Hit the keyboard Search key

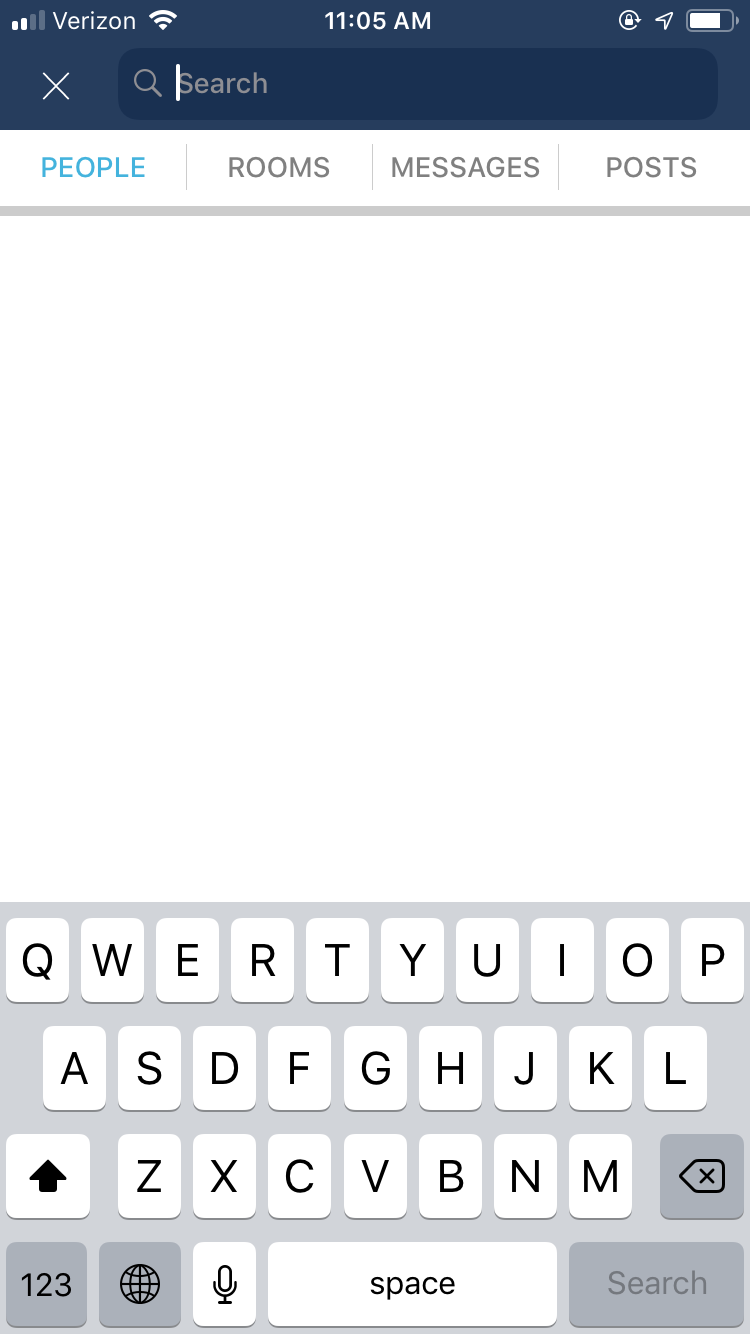656,1284
